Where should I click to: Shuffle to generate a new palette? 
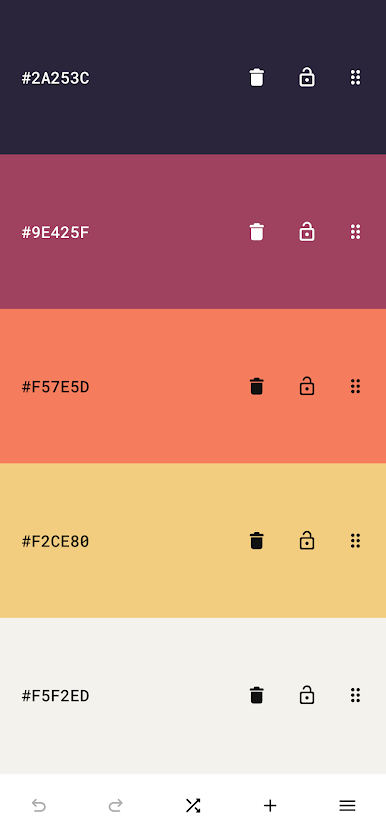[x=193, y=806]
